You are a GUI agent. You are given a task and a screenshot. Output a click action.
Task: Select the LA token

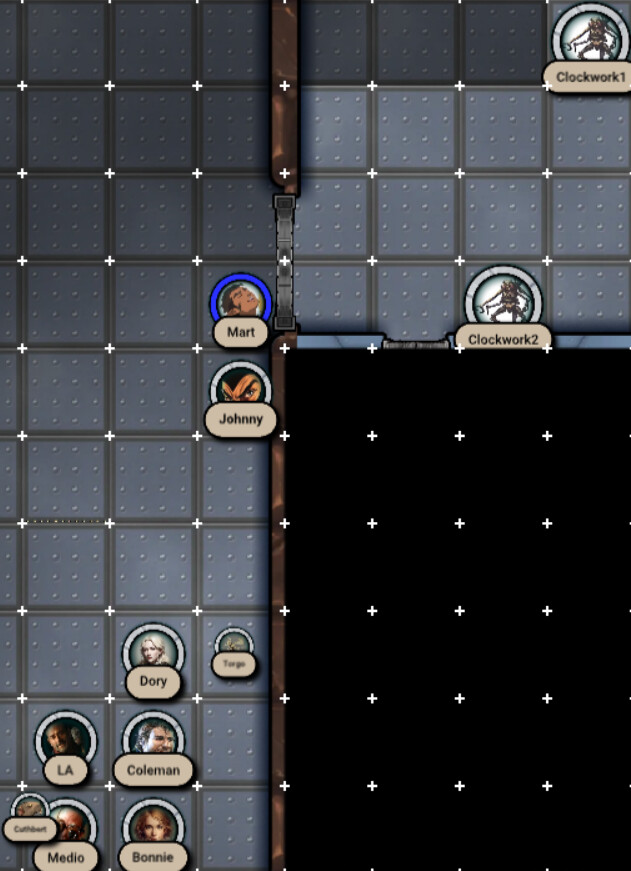coord(66,741)
